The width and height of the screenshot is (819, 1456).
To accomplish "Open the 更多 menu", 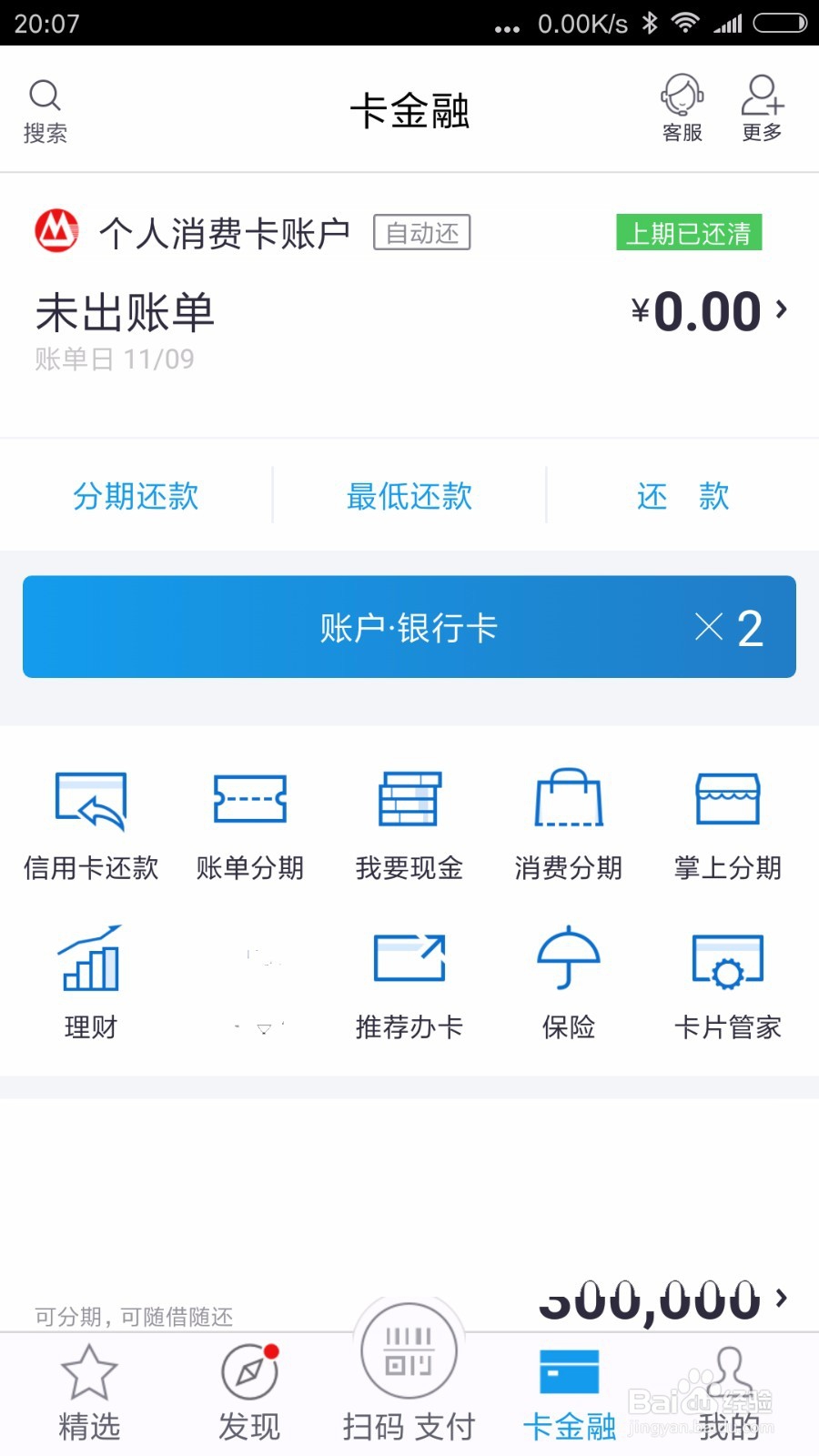I will (762, 108).
